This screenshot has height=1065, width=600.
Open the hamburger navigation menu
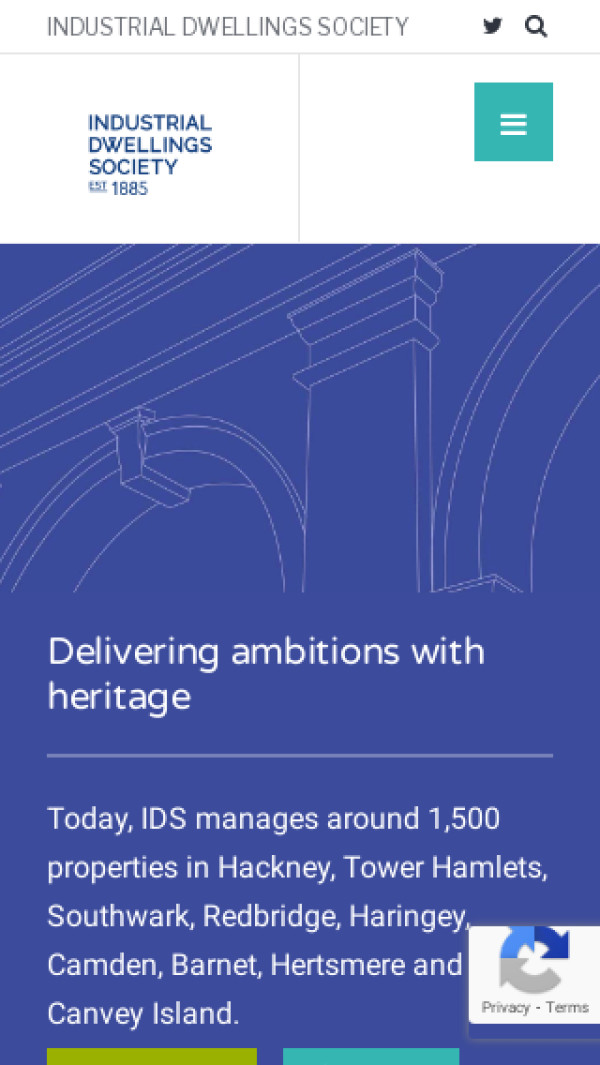coord(513,122)
